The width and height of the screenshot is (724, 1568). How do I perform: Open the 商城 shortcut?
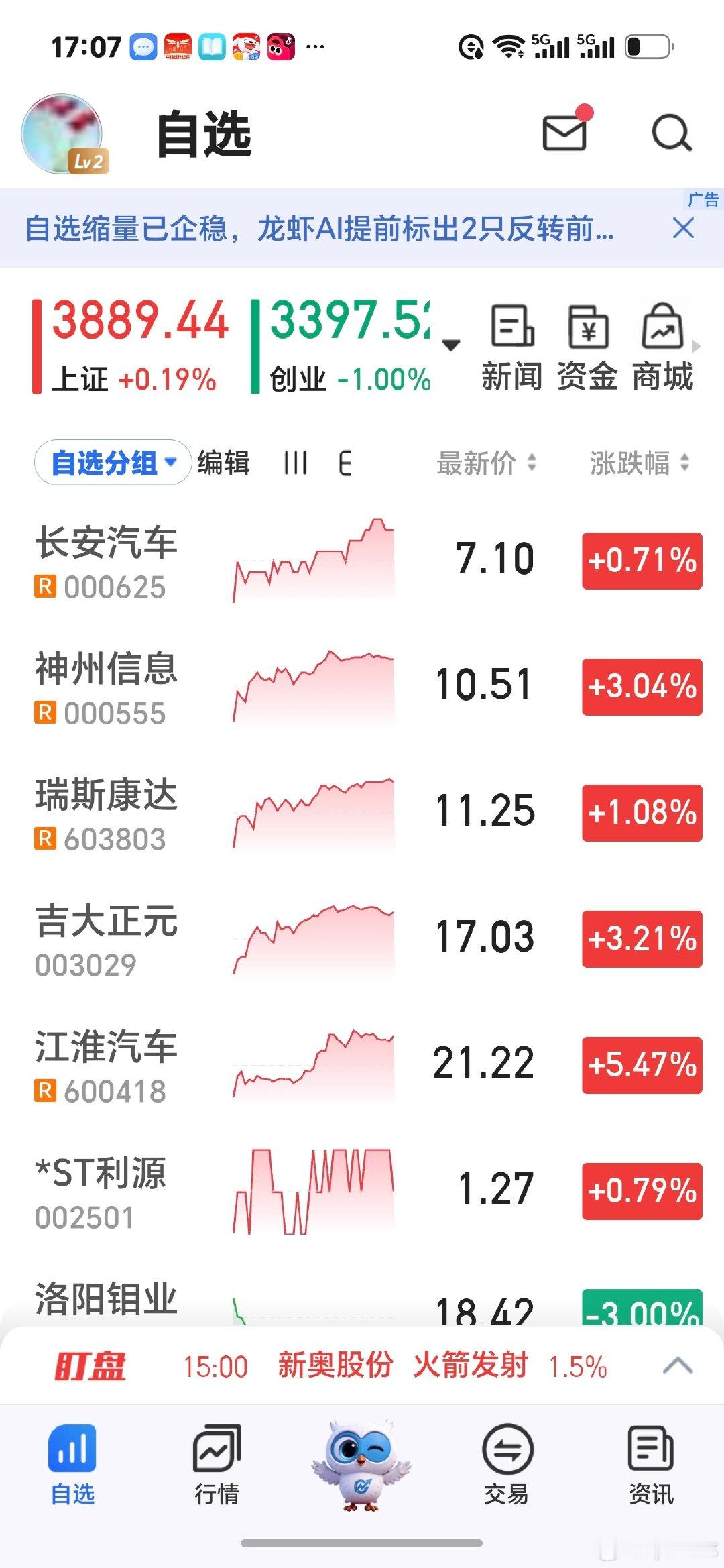662,347
